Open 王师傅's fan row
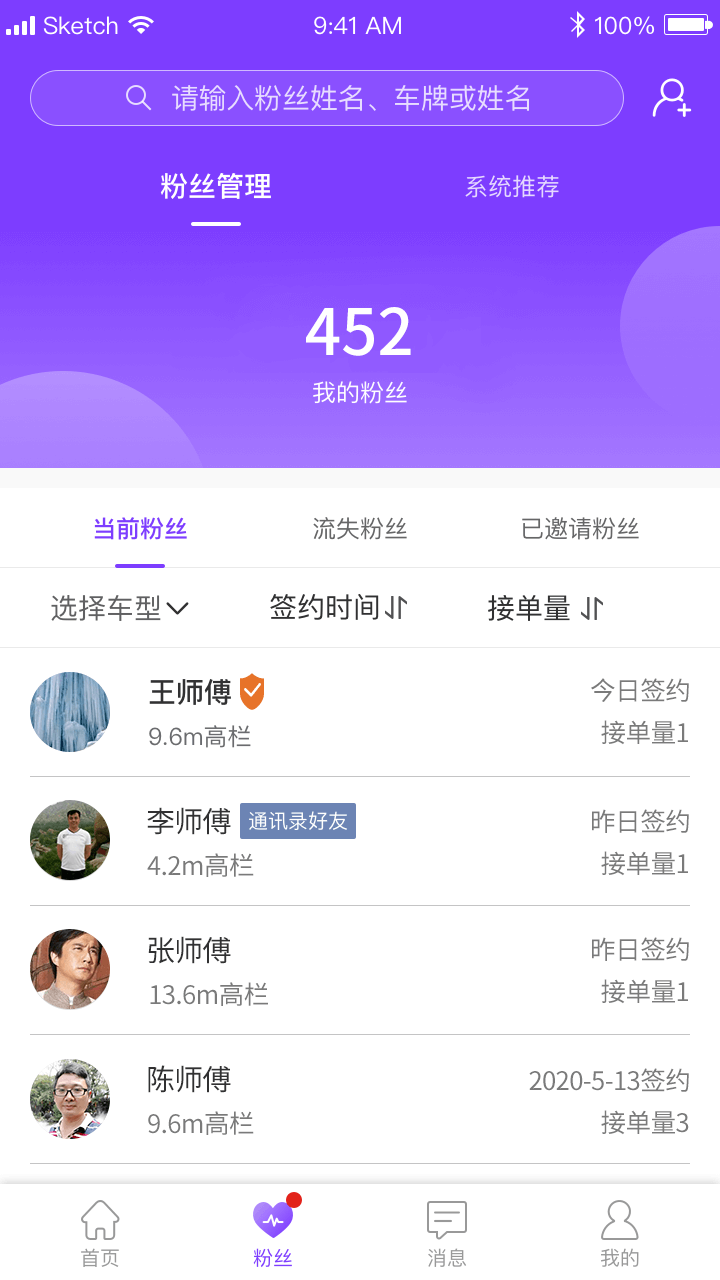 tap(360, 712)
